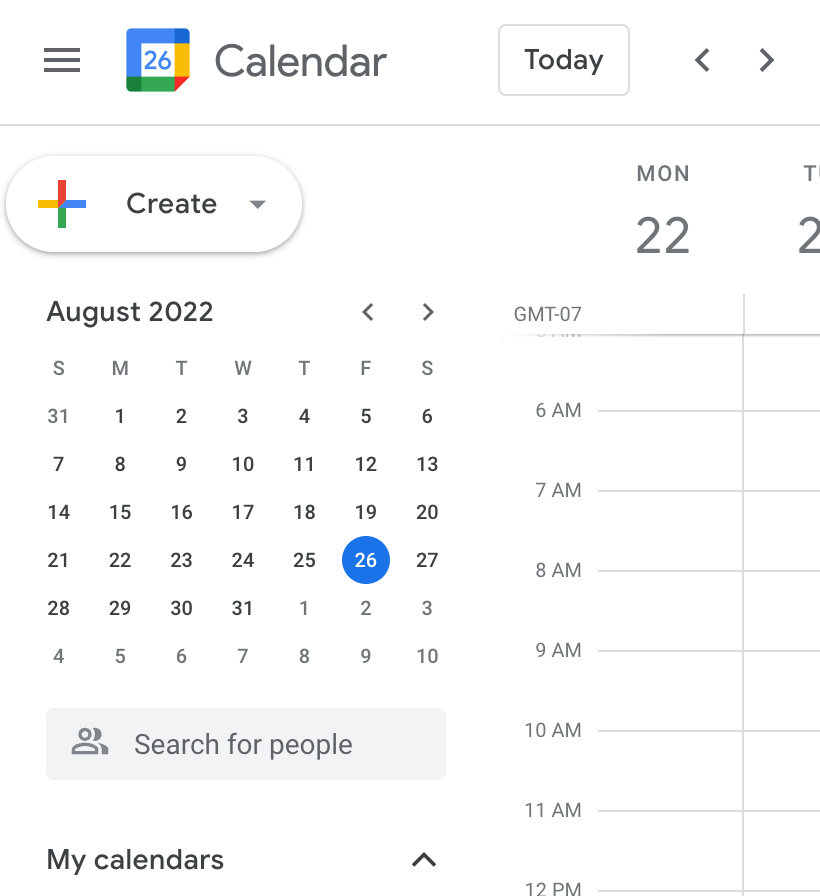Go to previous week in the top bar
Image resolution: width=820 pixels, height=896 pixels.
click(x=702, y=60)
